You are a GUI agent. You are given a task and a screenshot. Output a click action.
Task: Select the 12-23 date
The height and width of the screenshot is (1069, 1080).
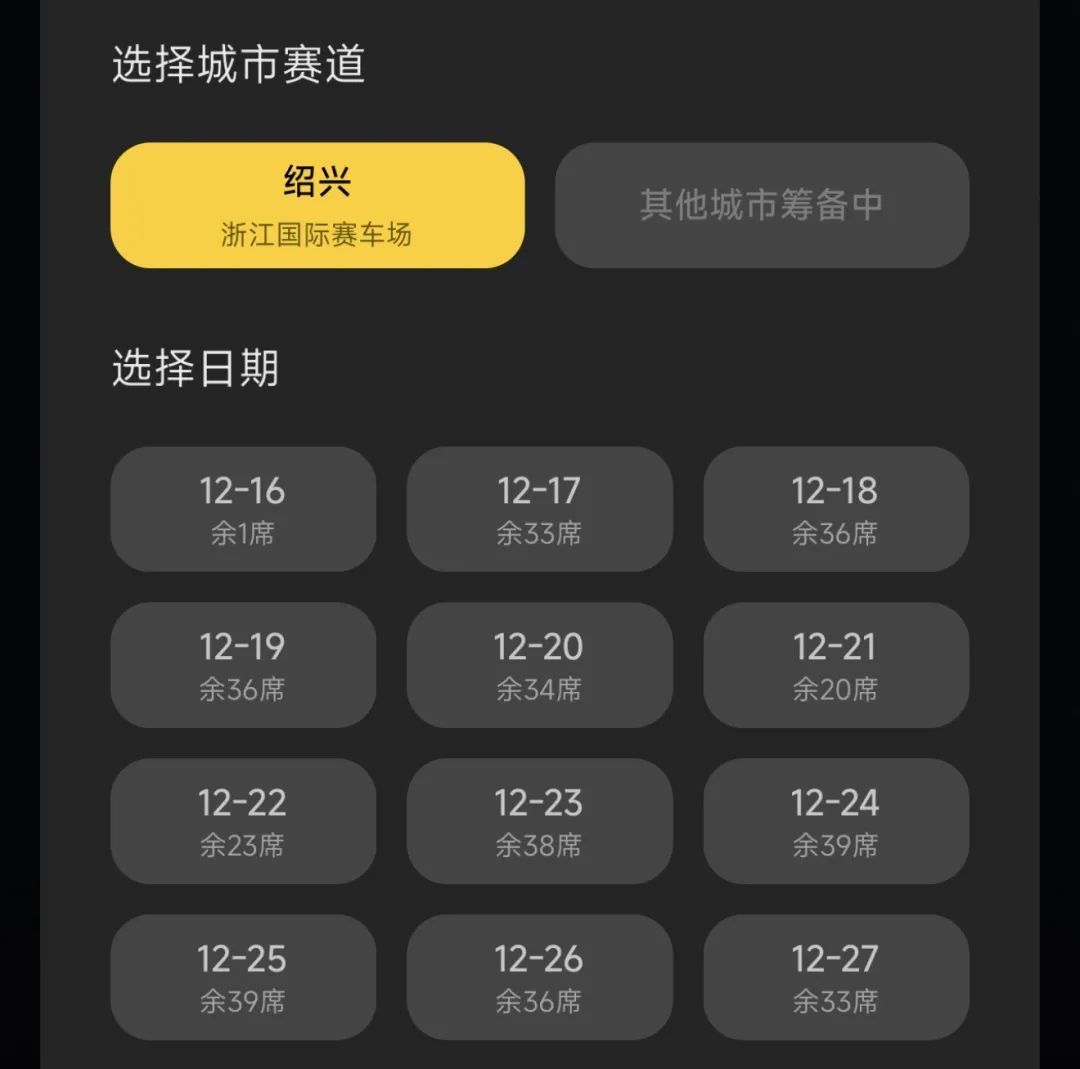pyautogui.click(x=539, y=821)
